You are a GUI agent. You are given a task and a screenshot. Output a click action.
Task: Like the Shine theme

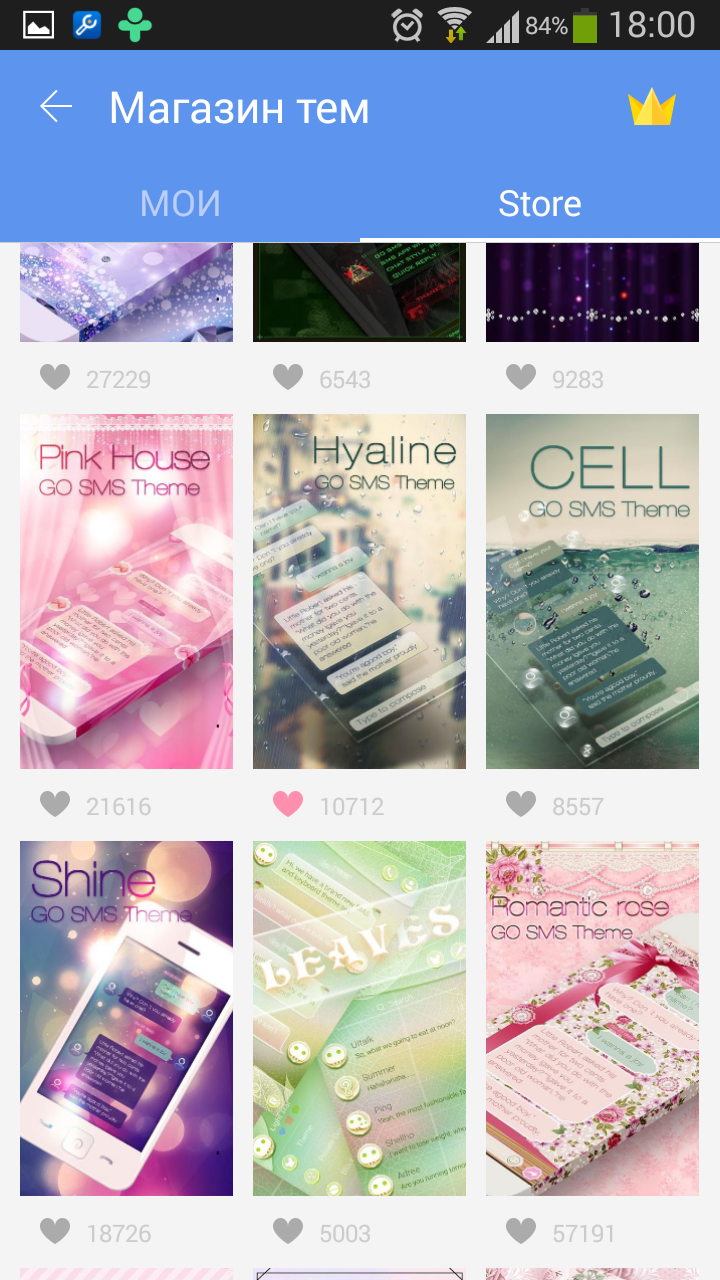55,1231
